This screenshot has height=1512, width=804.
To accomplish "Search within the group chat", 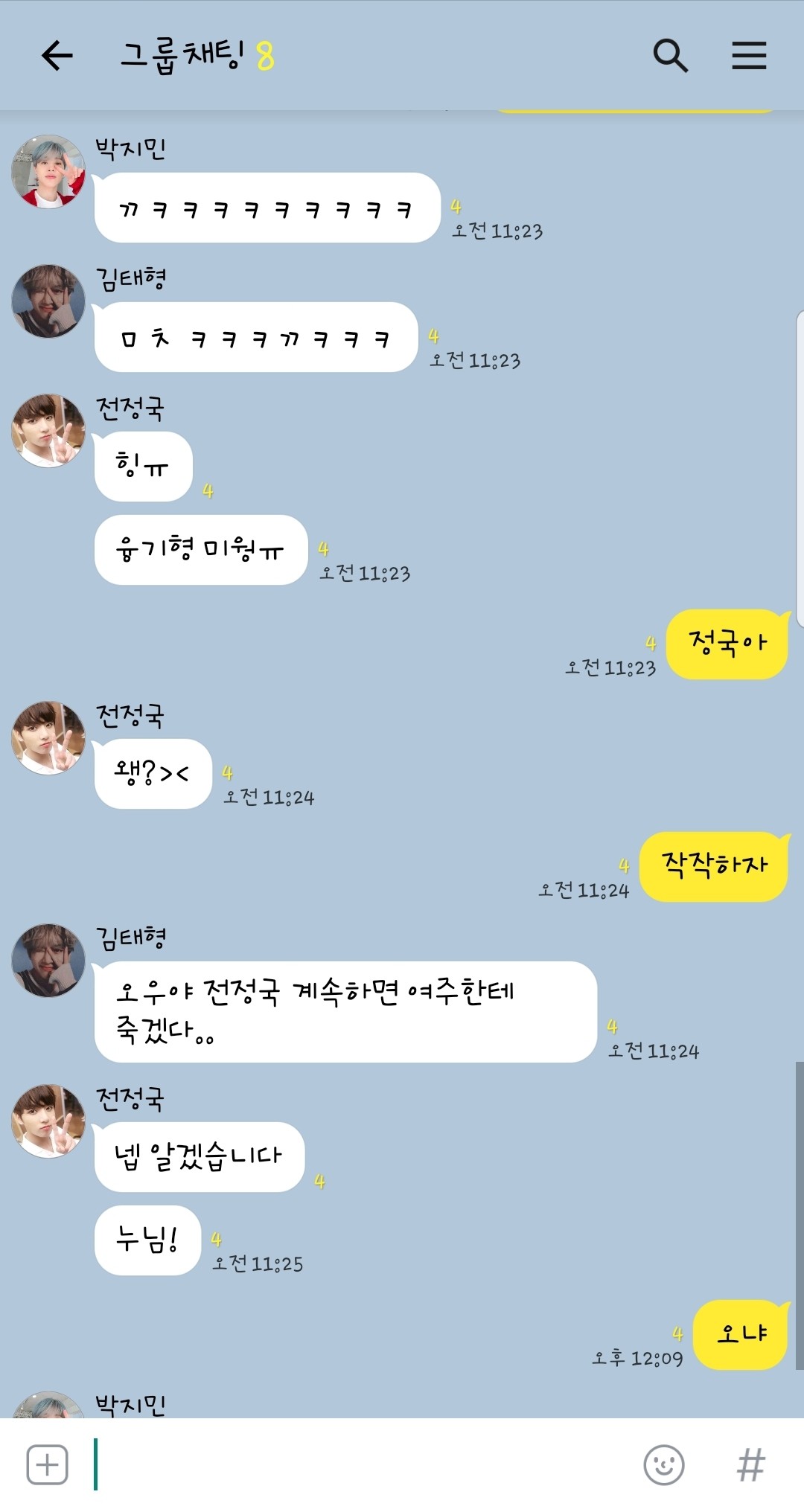I will click(x=670, y=56).
